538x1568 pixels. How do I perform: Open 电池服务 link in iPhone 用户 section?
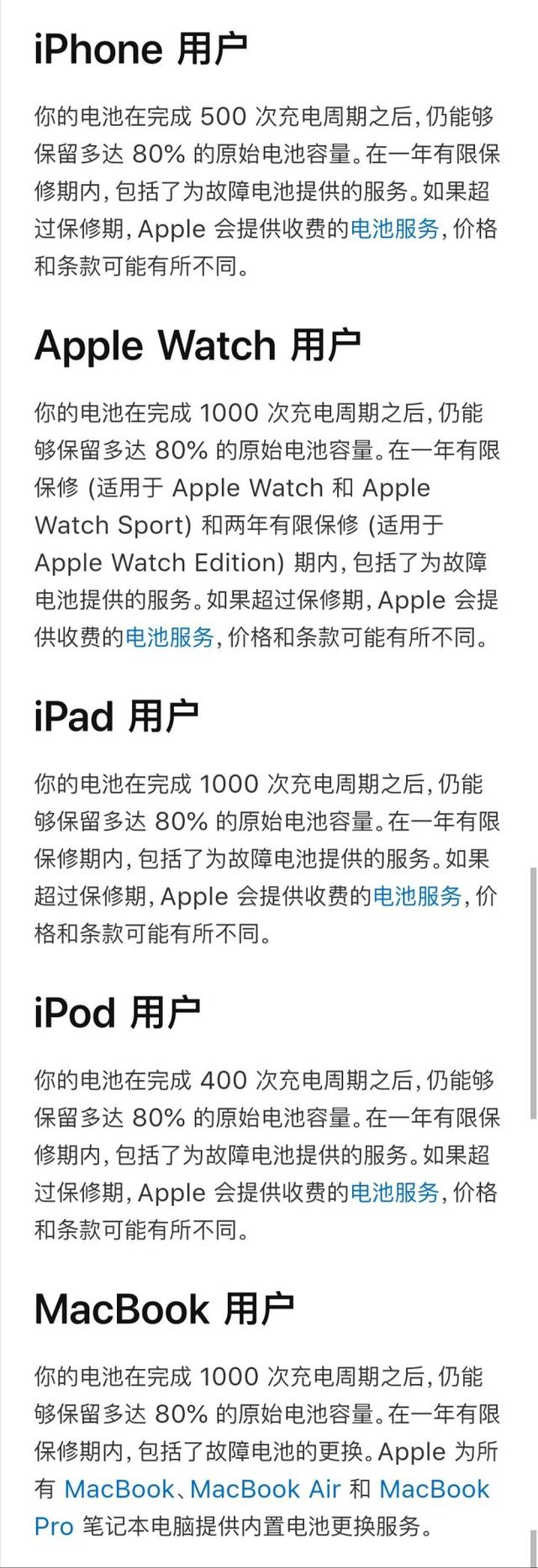[x=394, y=228]
